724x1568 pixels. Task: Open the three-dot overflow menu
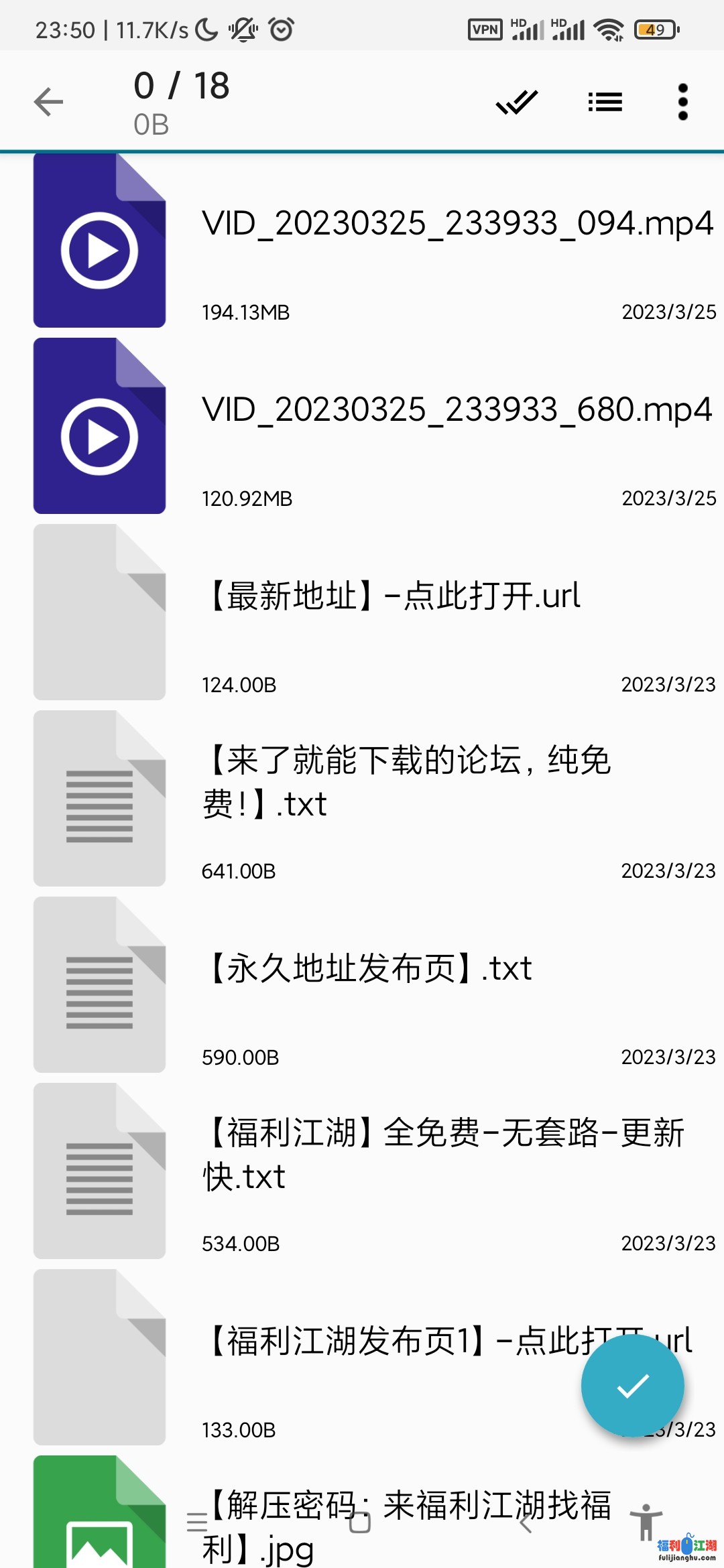(x=683, y=102)
